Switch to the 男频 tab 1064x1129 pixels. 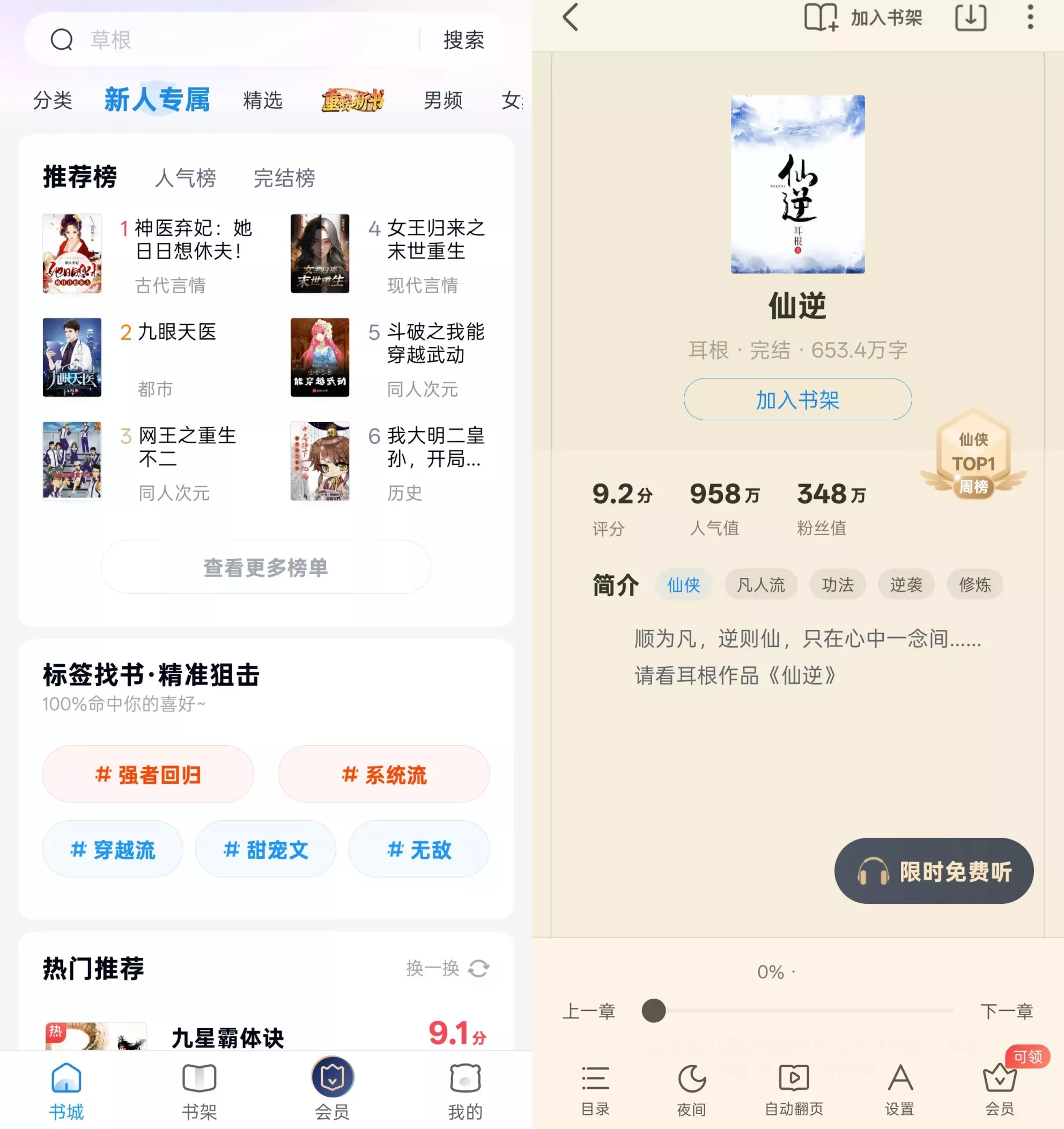point(443,101)
